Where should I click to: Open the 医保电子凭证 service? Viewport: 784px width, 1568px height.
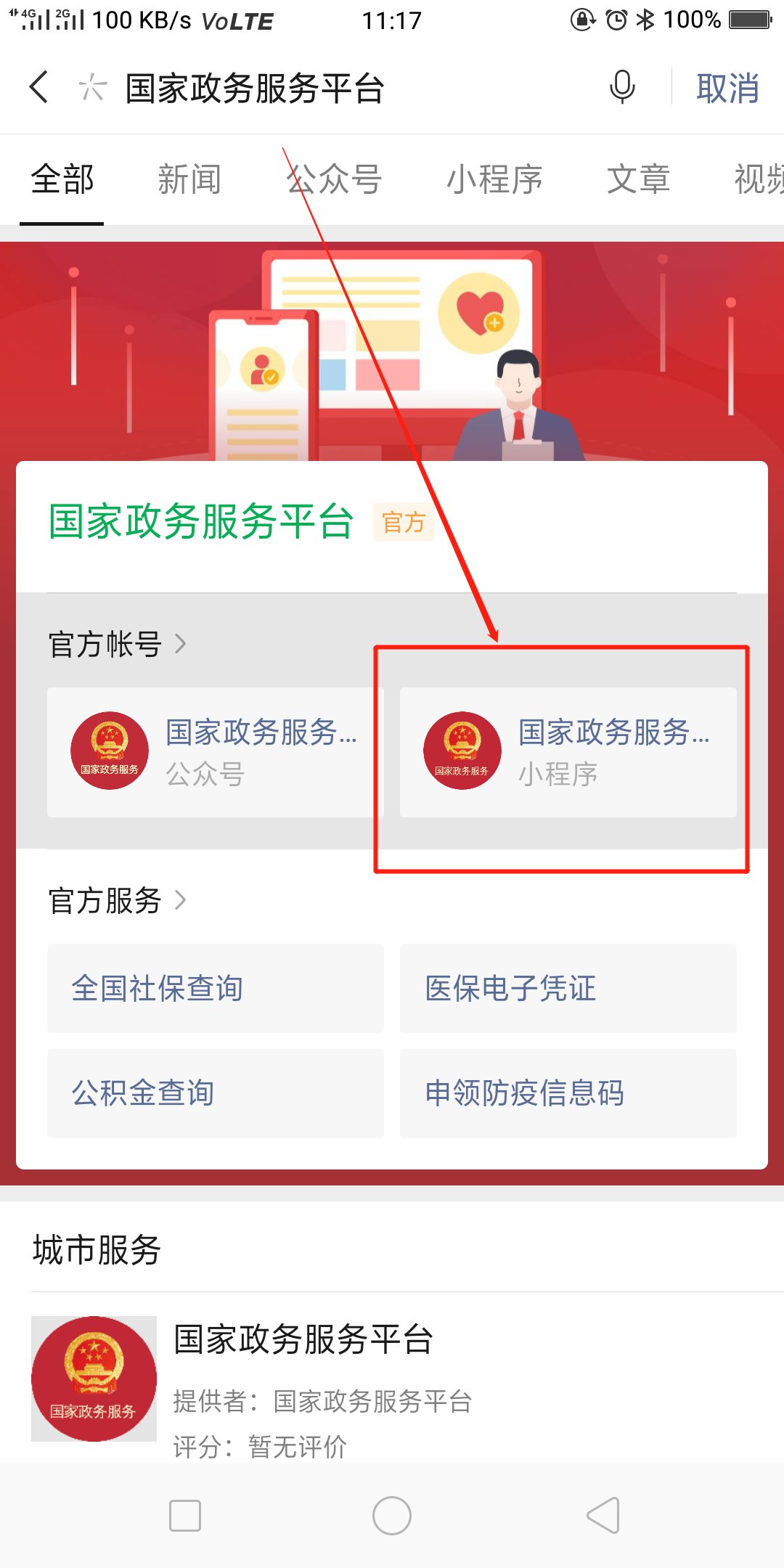(x=568, y=988)
